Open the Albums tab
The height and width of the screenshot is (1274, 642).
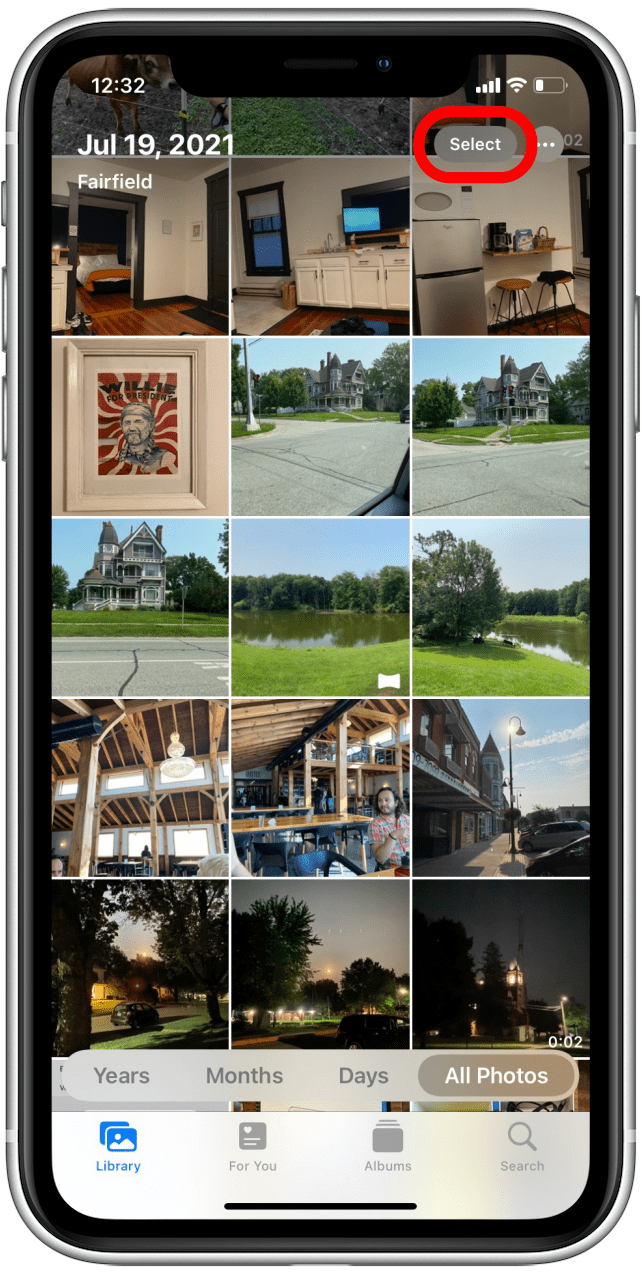tap(387, 1146)
